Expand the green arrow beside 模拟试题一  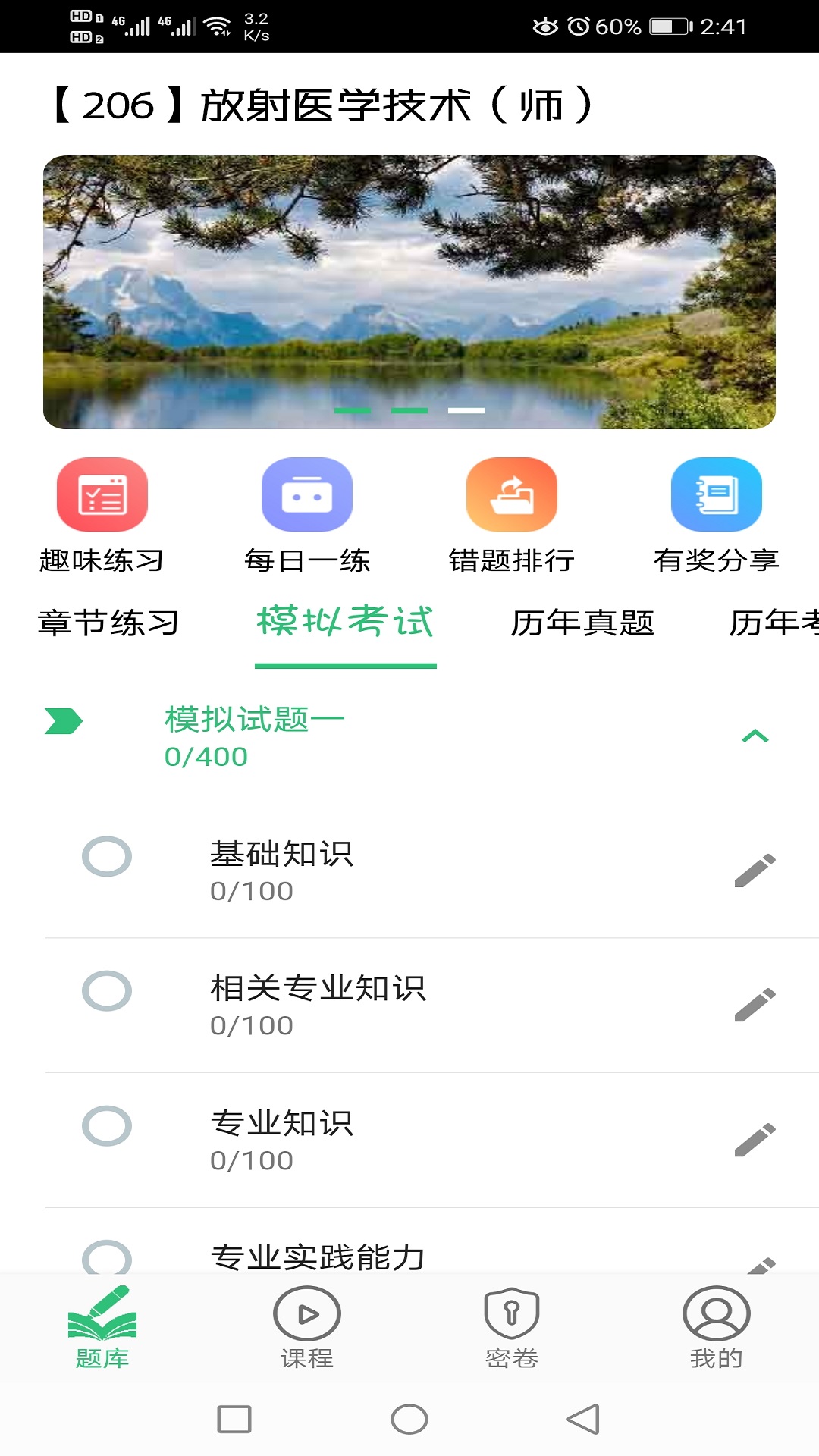coord(64,722)
